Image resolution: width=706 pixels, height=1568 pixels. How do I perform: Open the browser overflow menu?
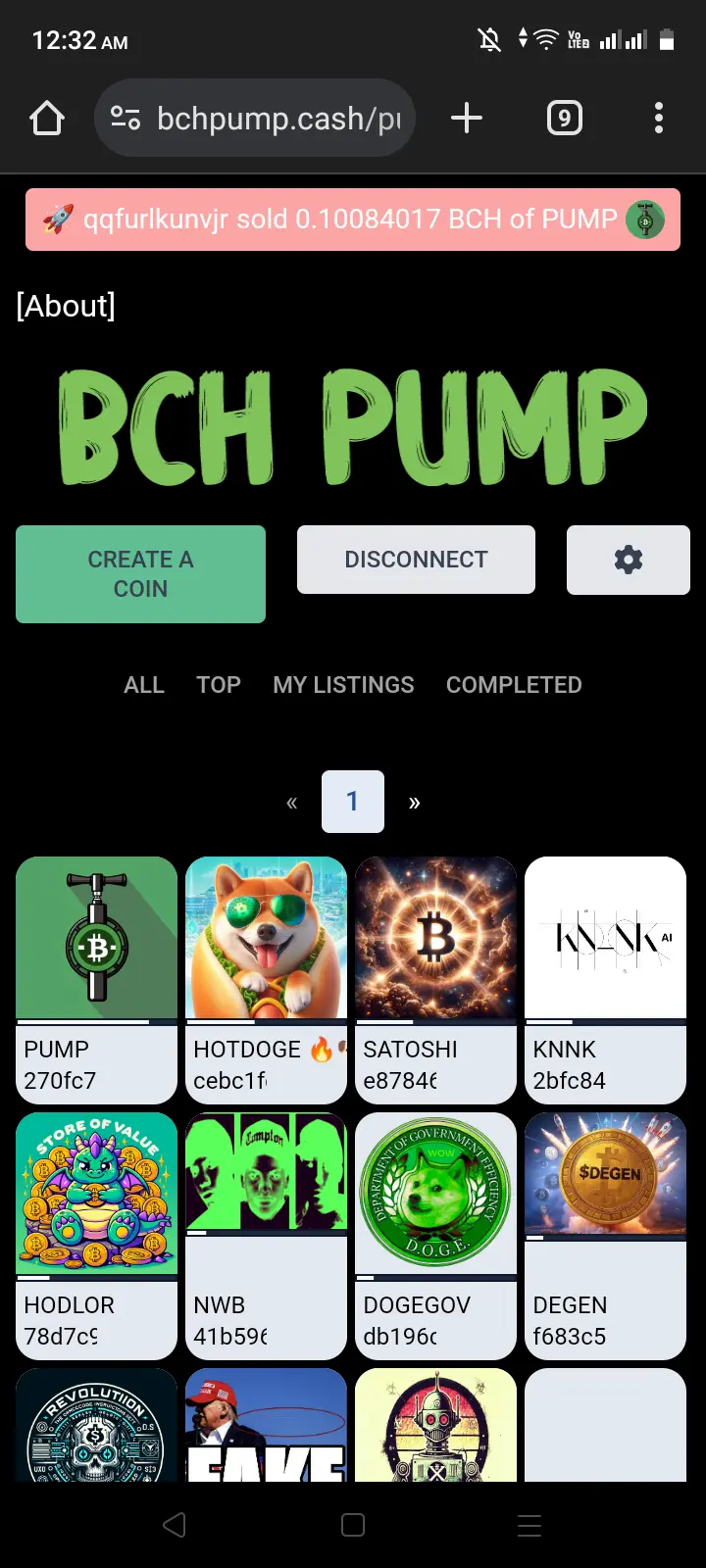coord(658,119)
